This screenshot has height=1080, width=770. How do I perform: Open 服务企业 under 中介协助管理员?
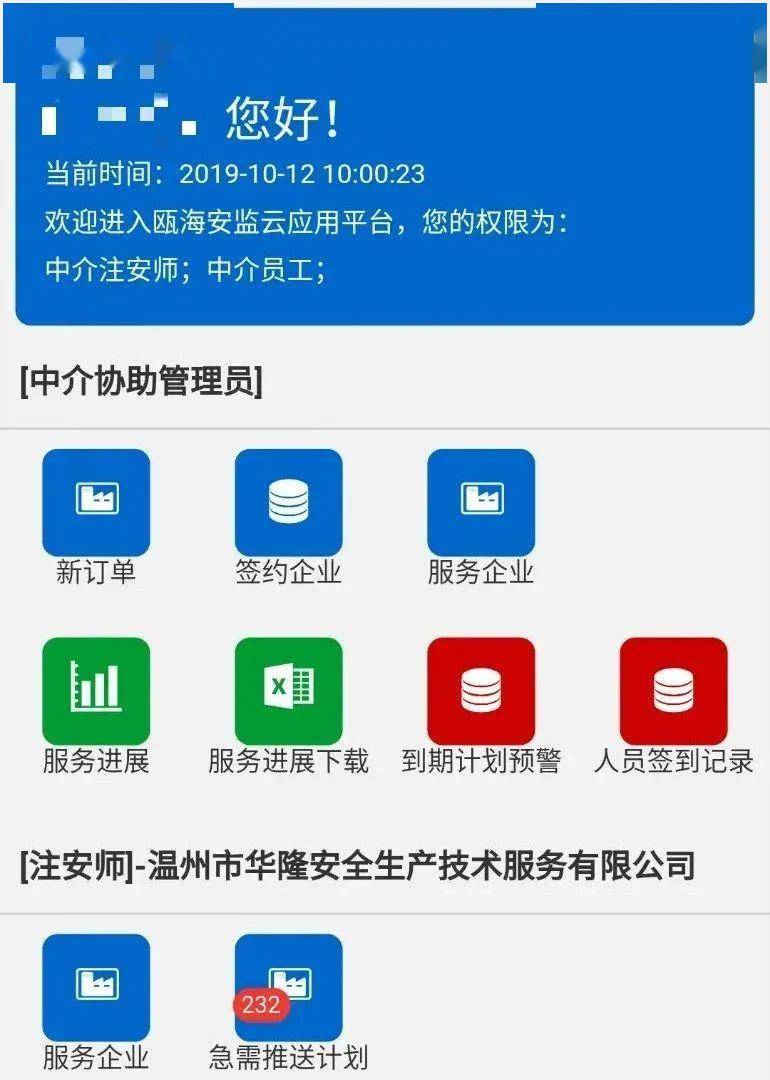pyautogui.click(x=481, y=502)
